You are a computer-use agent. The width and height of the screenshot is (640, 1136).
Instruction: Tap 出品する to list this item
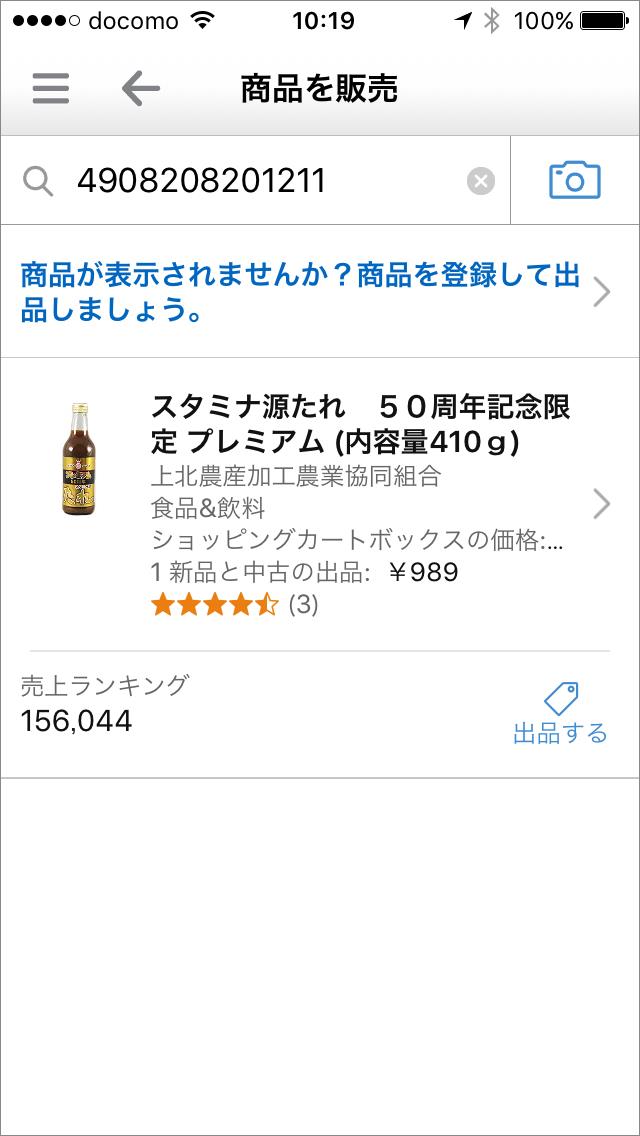[560, 714]
